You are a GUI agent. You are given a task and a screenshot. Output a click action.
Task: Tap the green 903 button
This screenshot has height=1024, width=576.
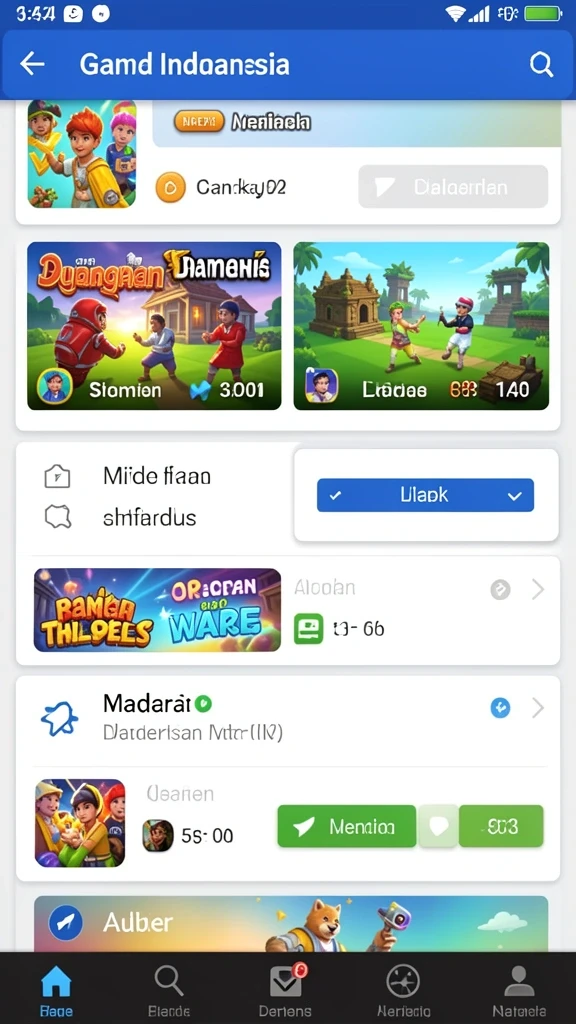tap(501, 826)
